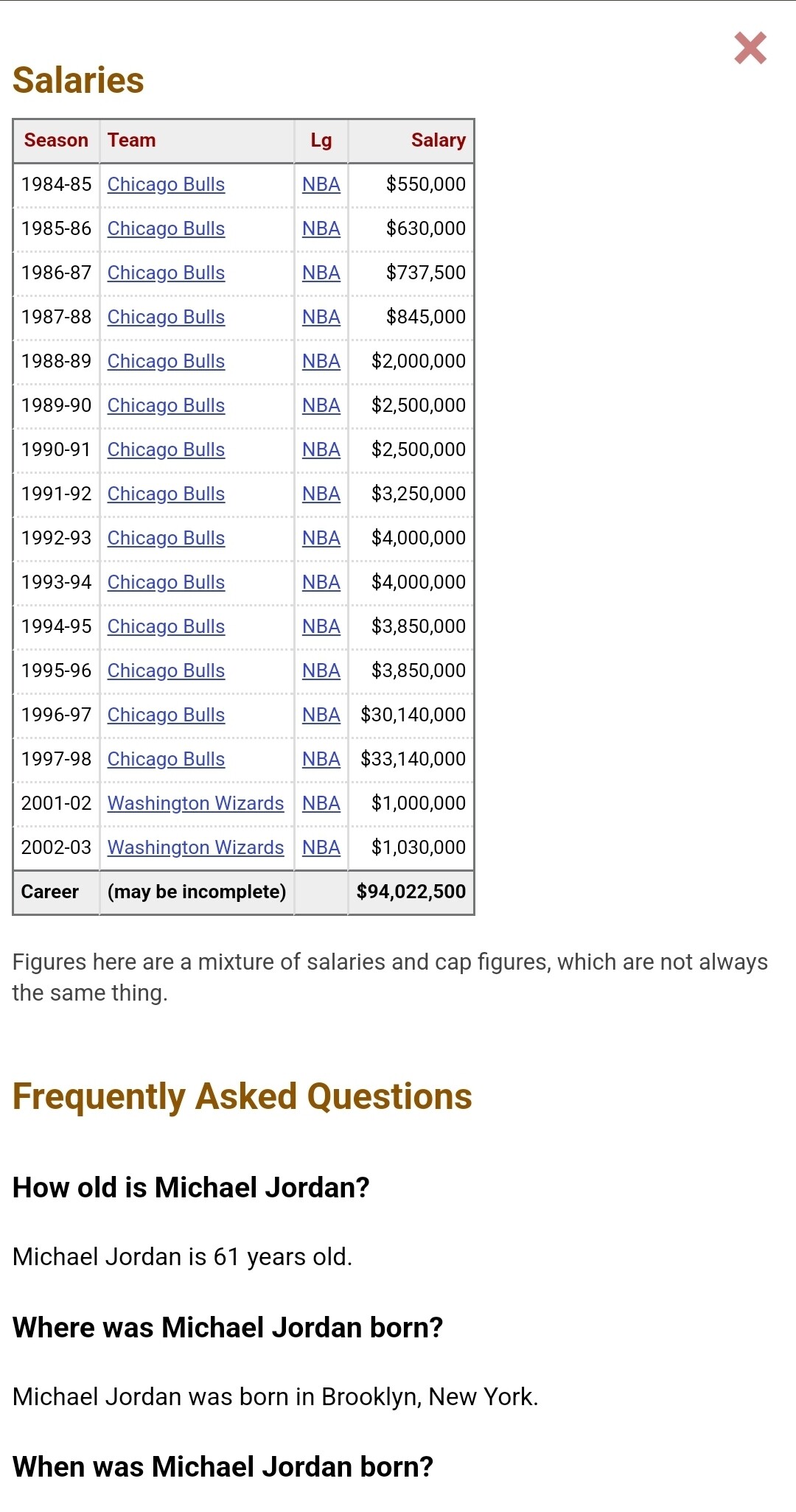Open Washington Wizards link for 2002-03 season

point(195,847)
